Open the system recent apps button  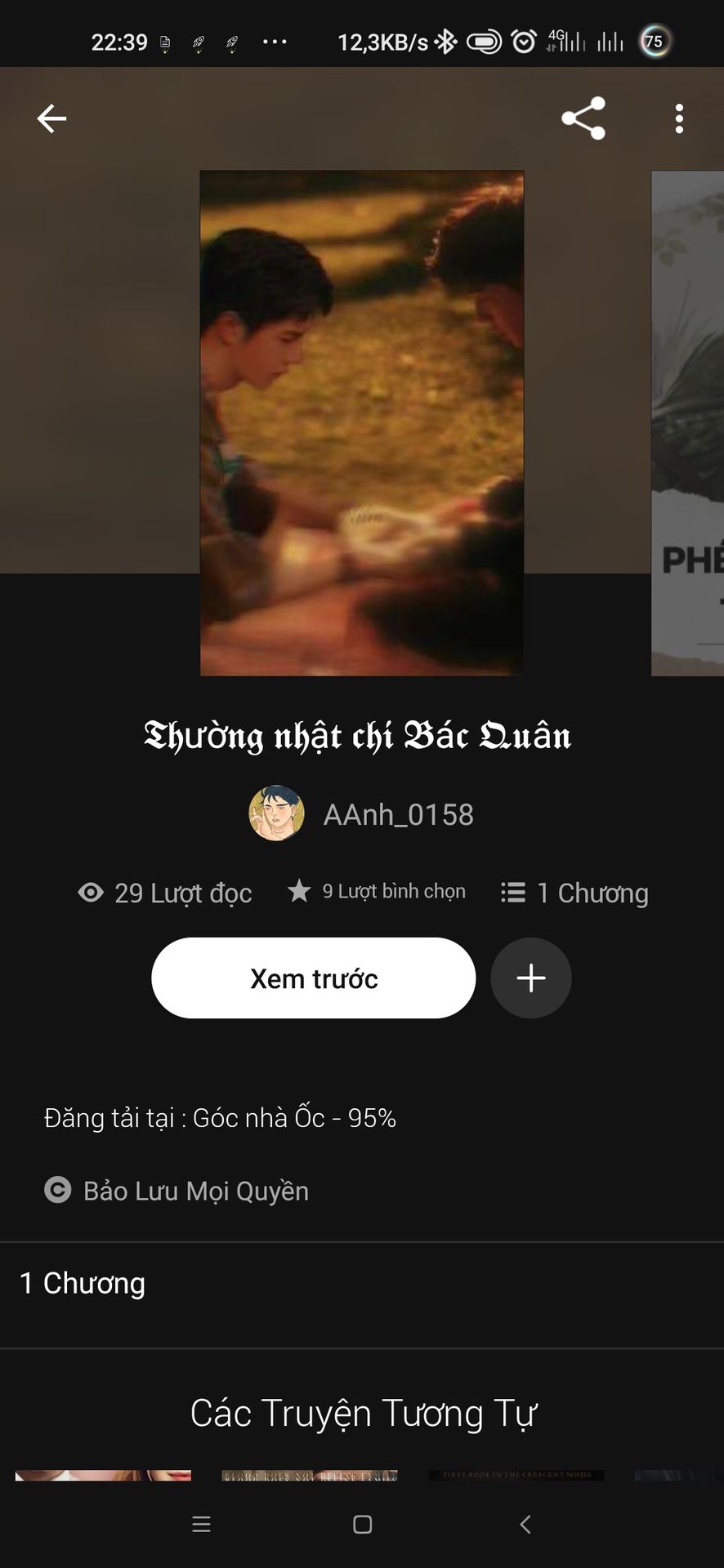201,1524
